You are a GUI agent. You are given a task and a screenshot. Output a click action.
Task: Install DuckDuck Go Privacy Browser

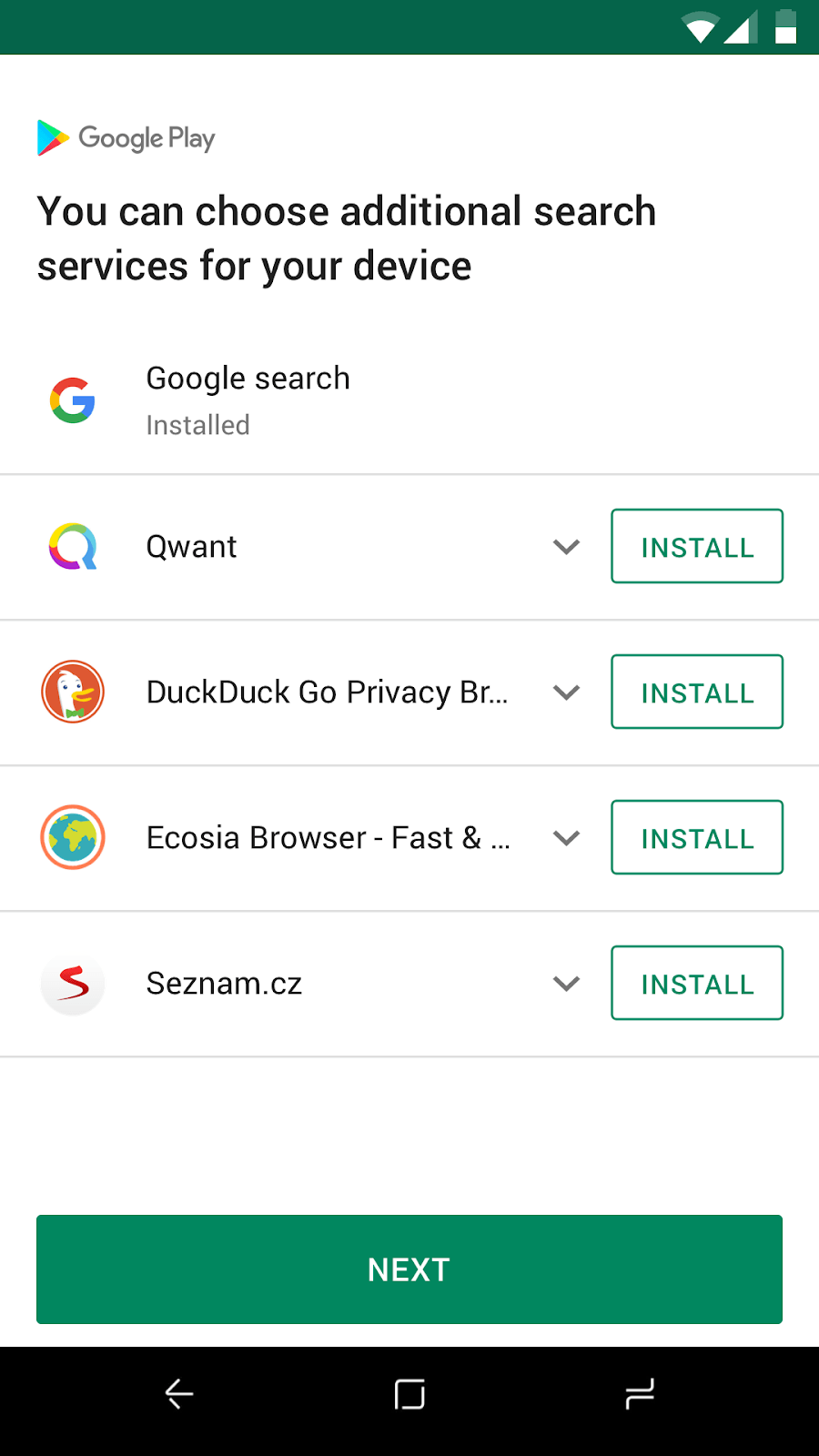(697, 692)
